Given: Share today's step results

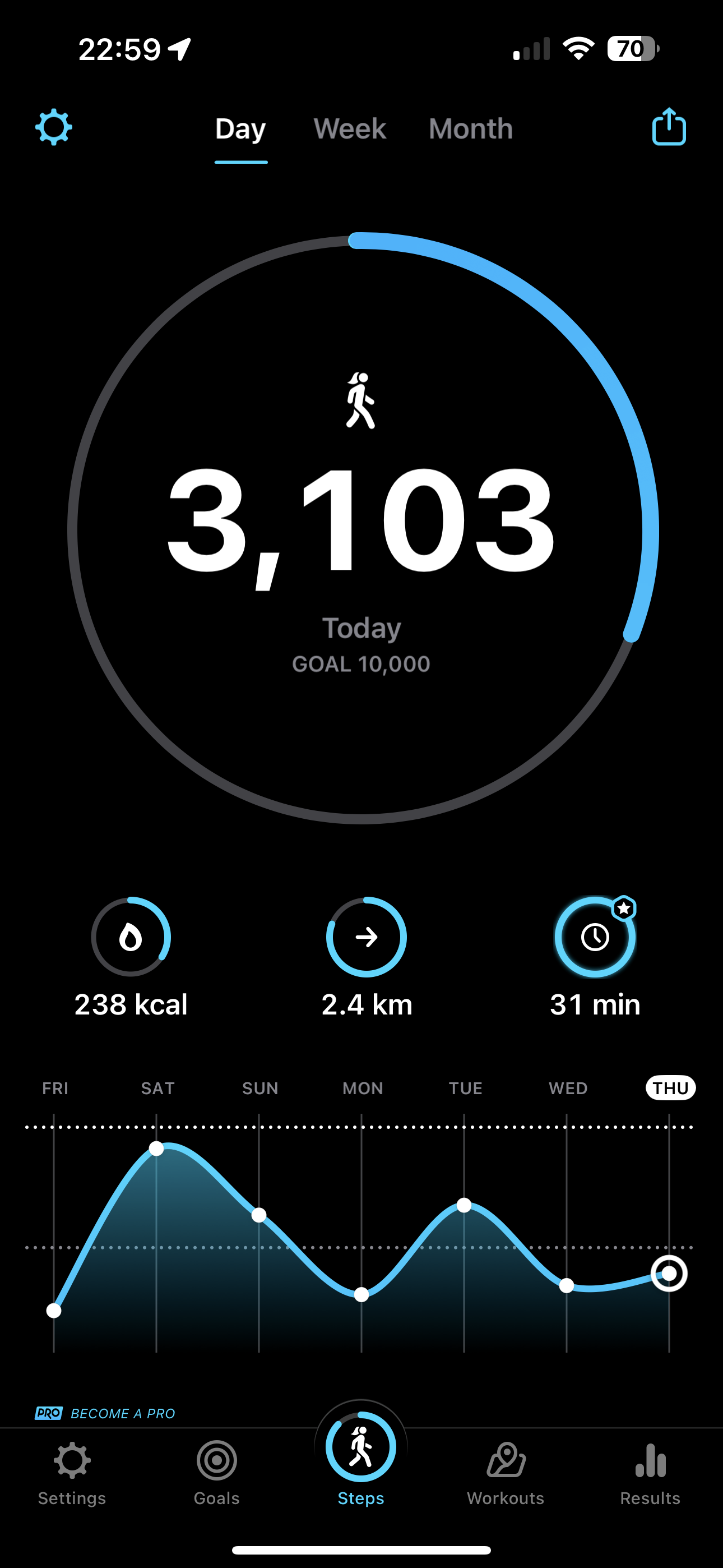Looking at the screenshot, I should pos(669,127).
